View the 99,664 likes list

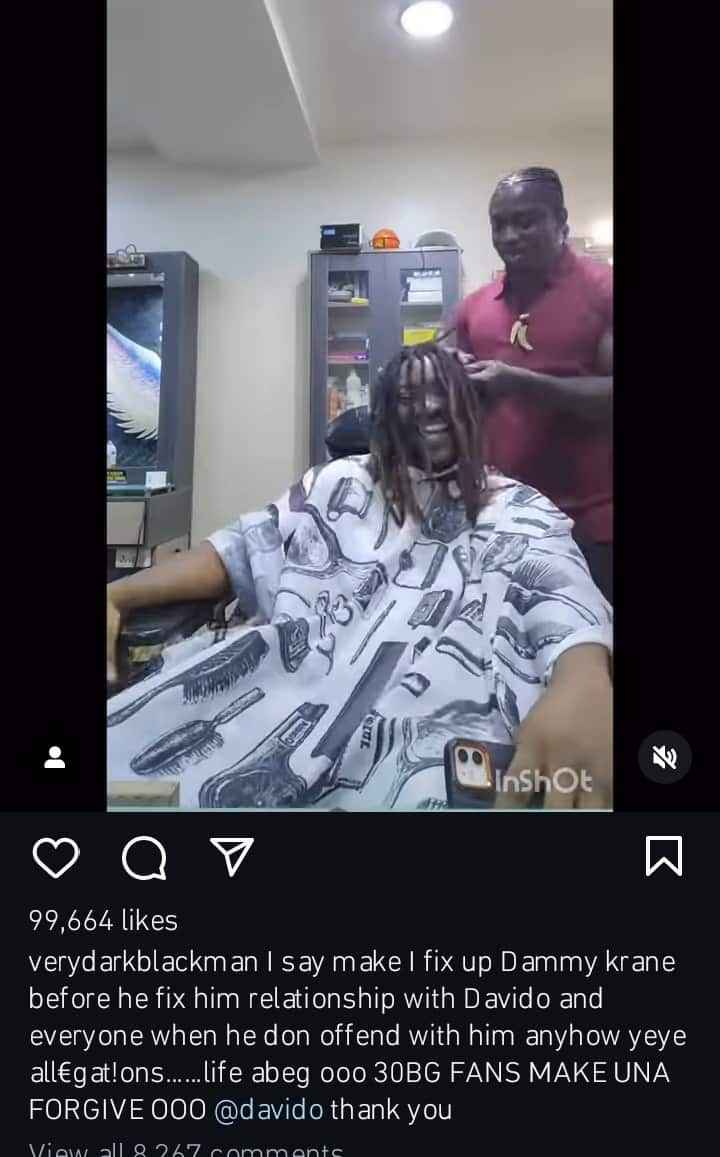coord(103,920)
